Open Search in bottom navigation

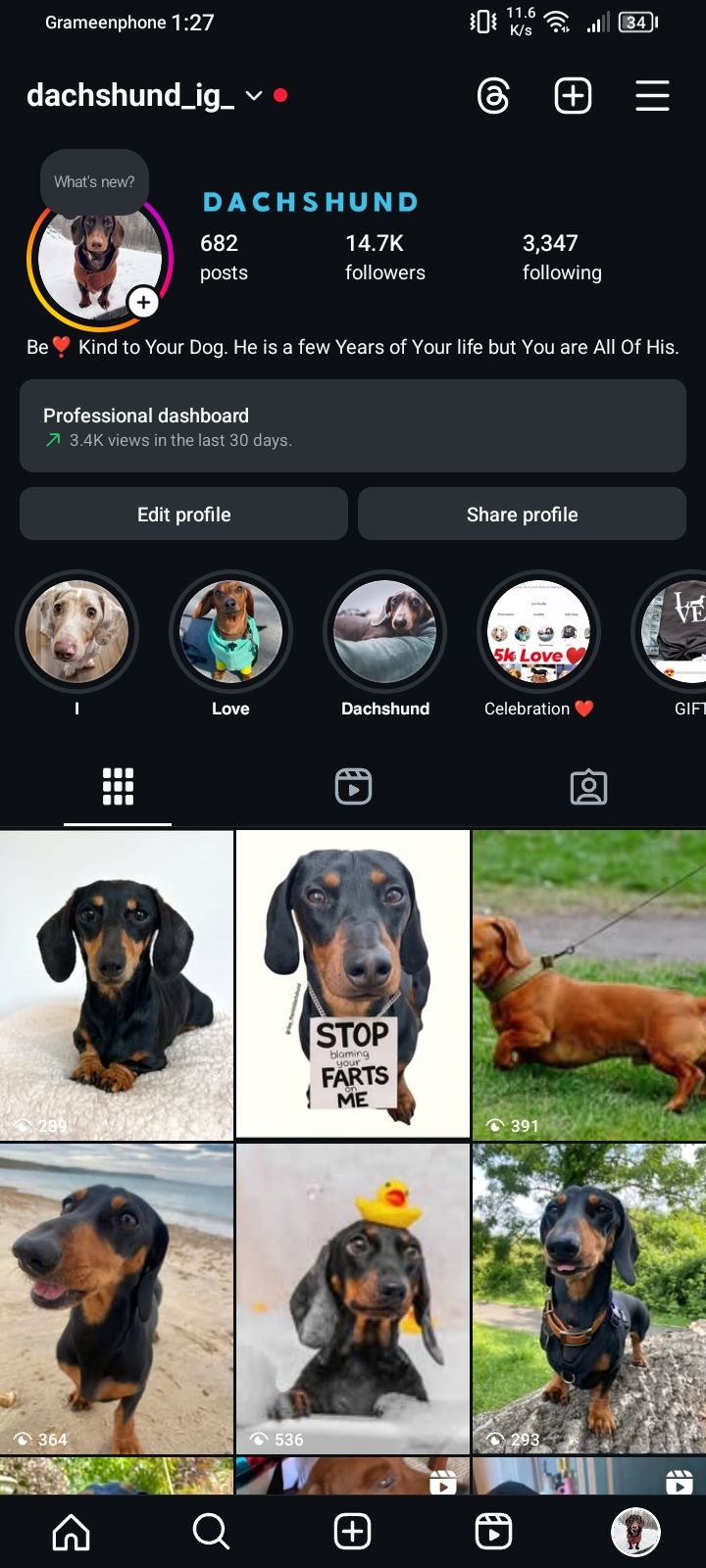coord(211,1531)
